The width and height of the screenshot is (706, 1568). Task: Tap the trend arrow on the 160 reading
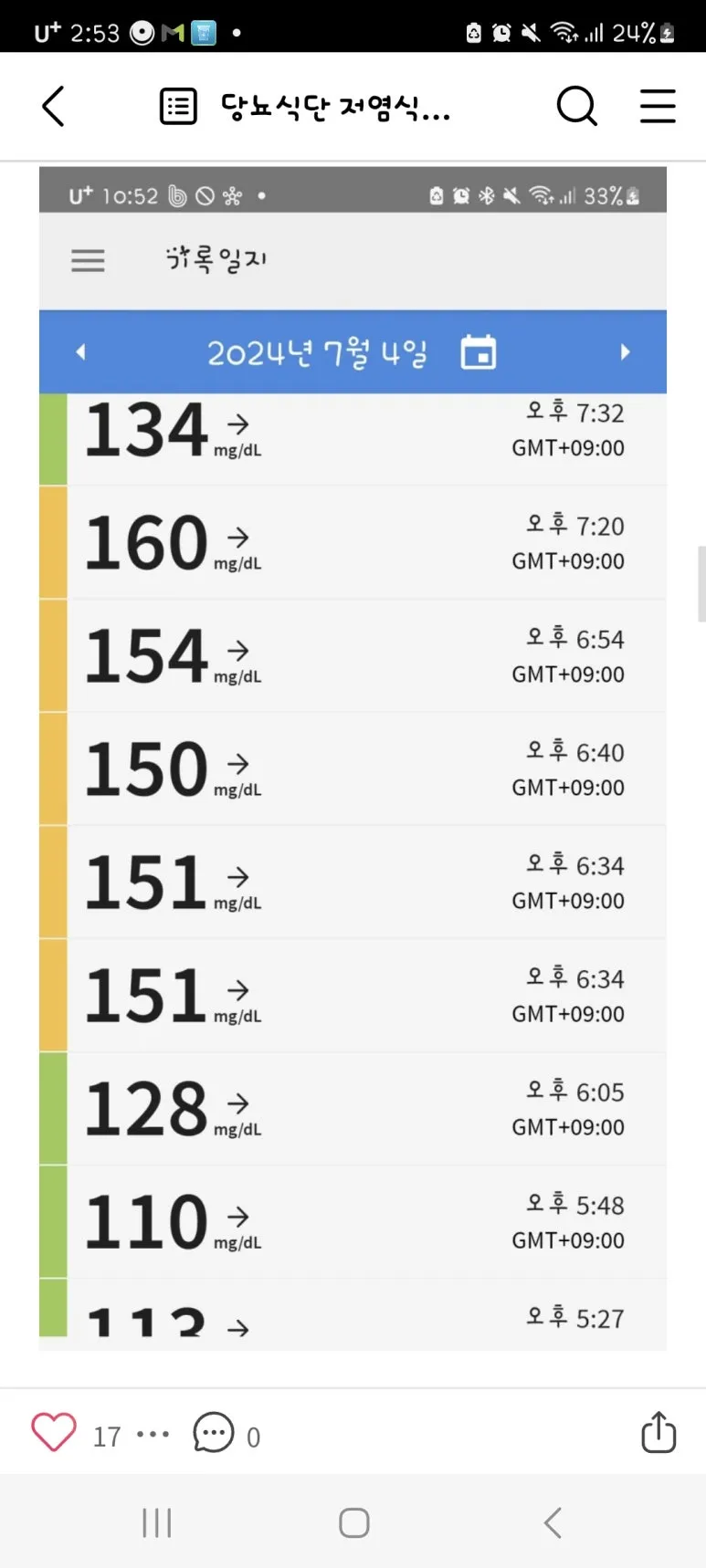(237, 538)
